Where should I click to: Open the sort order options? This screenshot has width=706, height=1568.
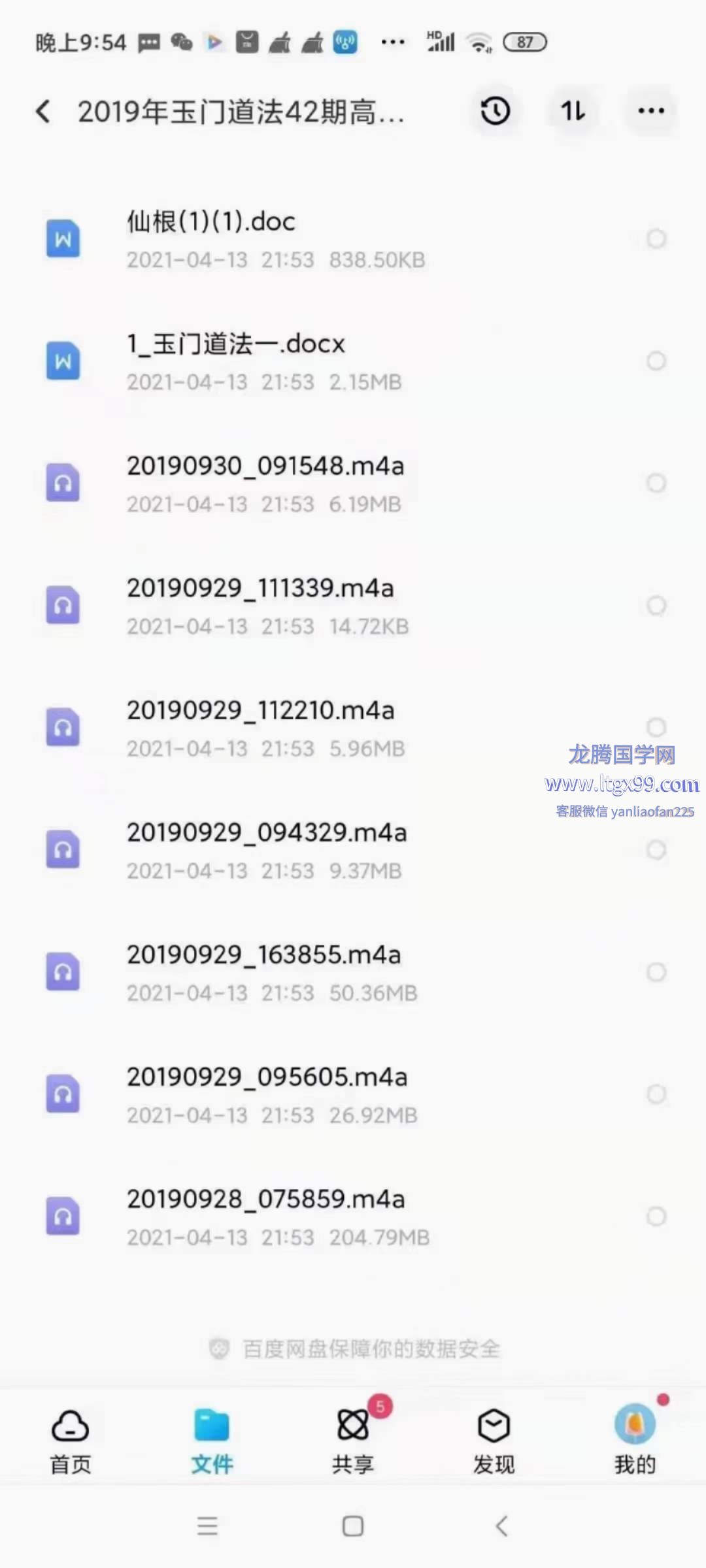click(x=573, y=111)
